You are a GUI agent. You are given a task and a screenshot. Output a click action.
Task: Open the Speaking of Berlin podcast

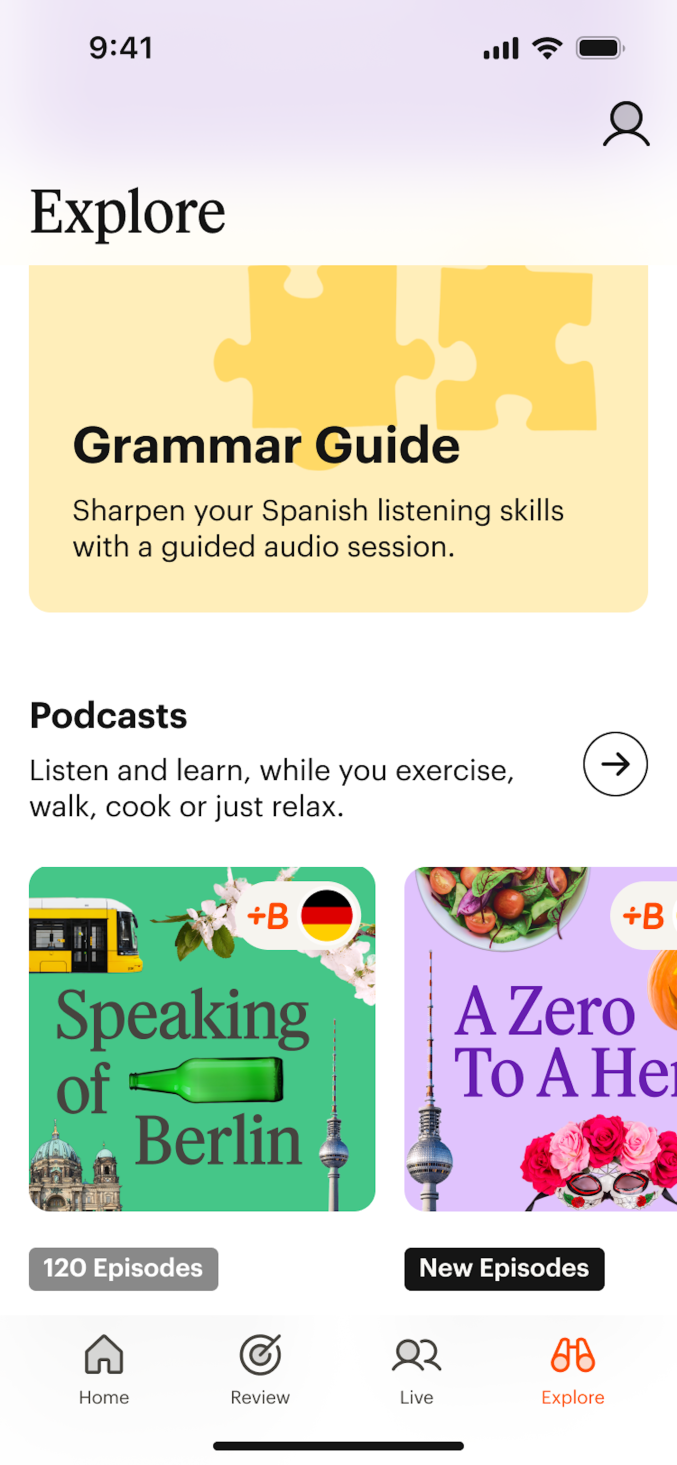click(202, 1039)
